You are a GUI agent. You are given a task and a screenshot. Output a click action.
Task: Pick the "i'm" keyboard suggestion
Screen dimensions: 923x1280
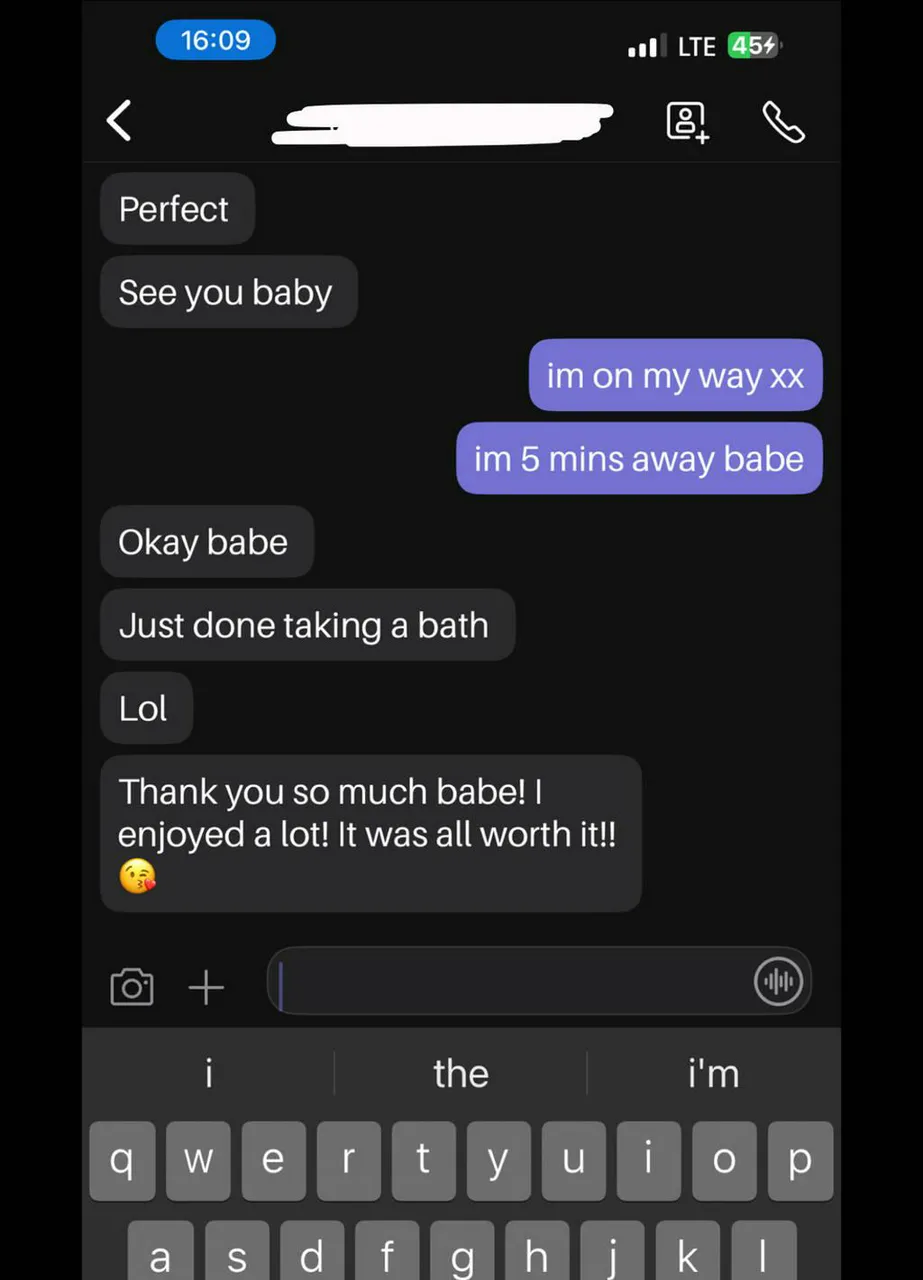[713, 1074]
